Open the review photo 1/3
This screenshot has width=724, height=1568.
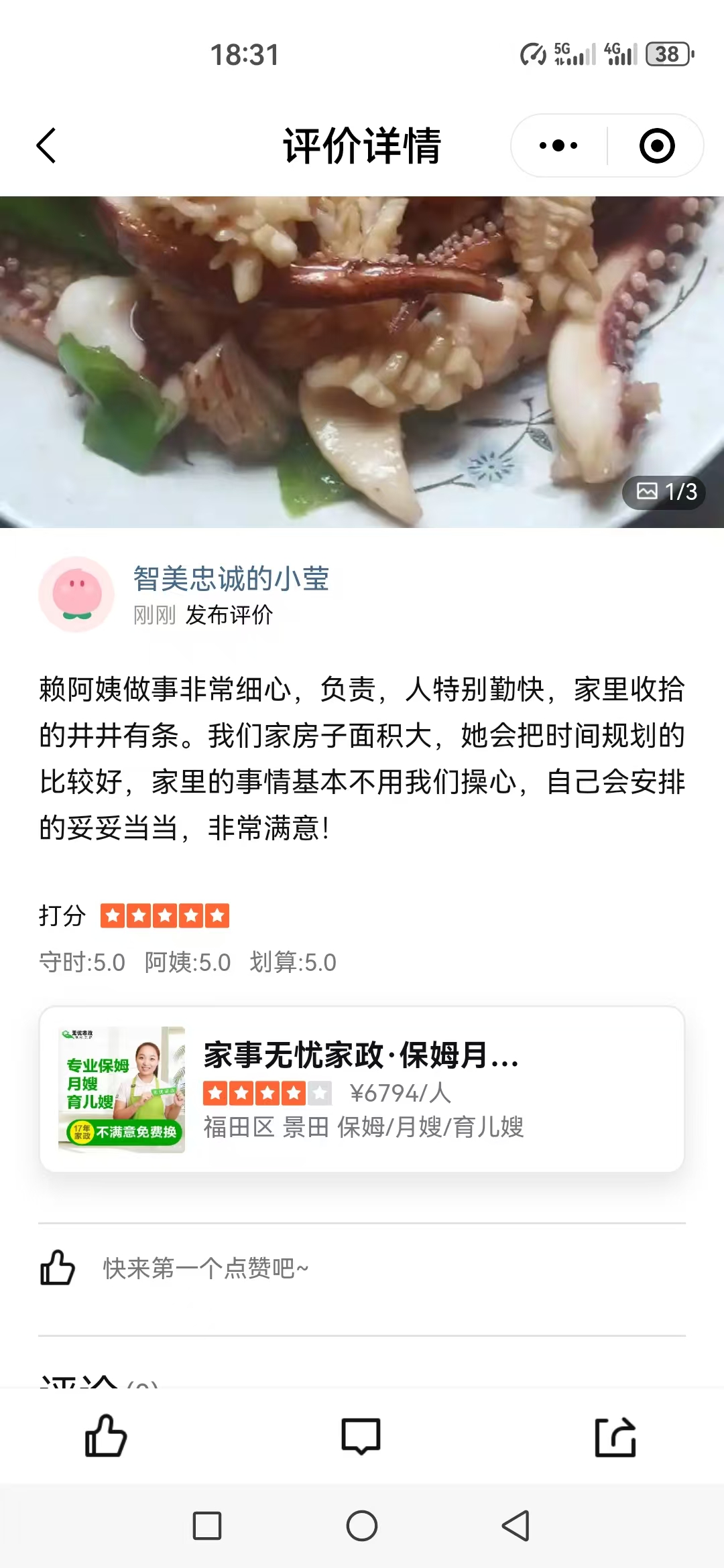point(362,362)
